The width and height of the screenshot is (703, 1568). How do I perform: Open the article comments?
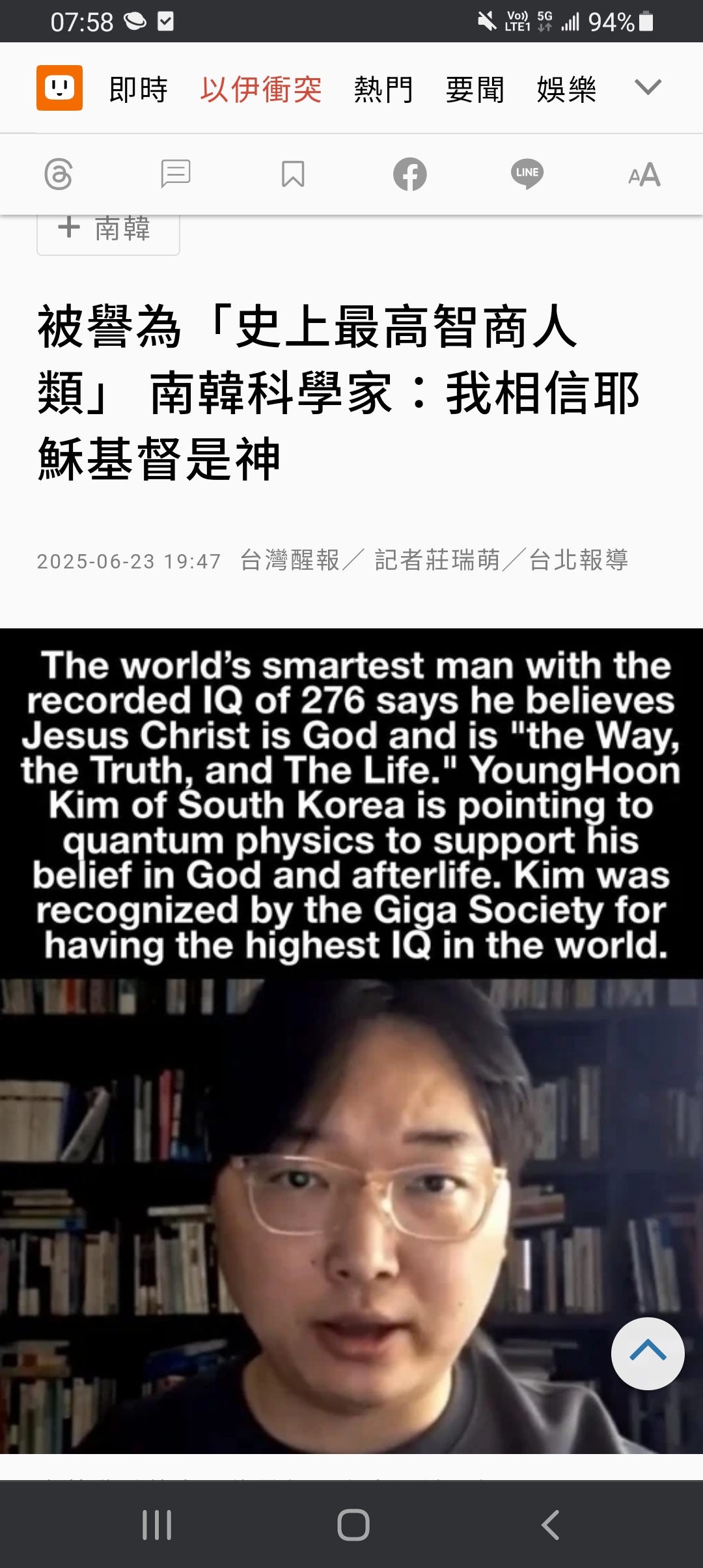(176, 175)
